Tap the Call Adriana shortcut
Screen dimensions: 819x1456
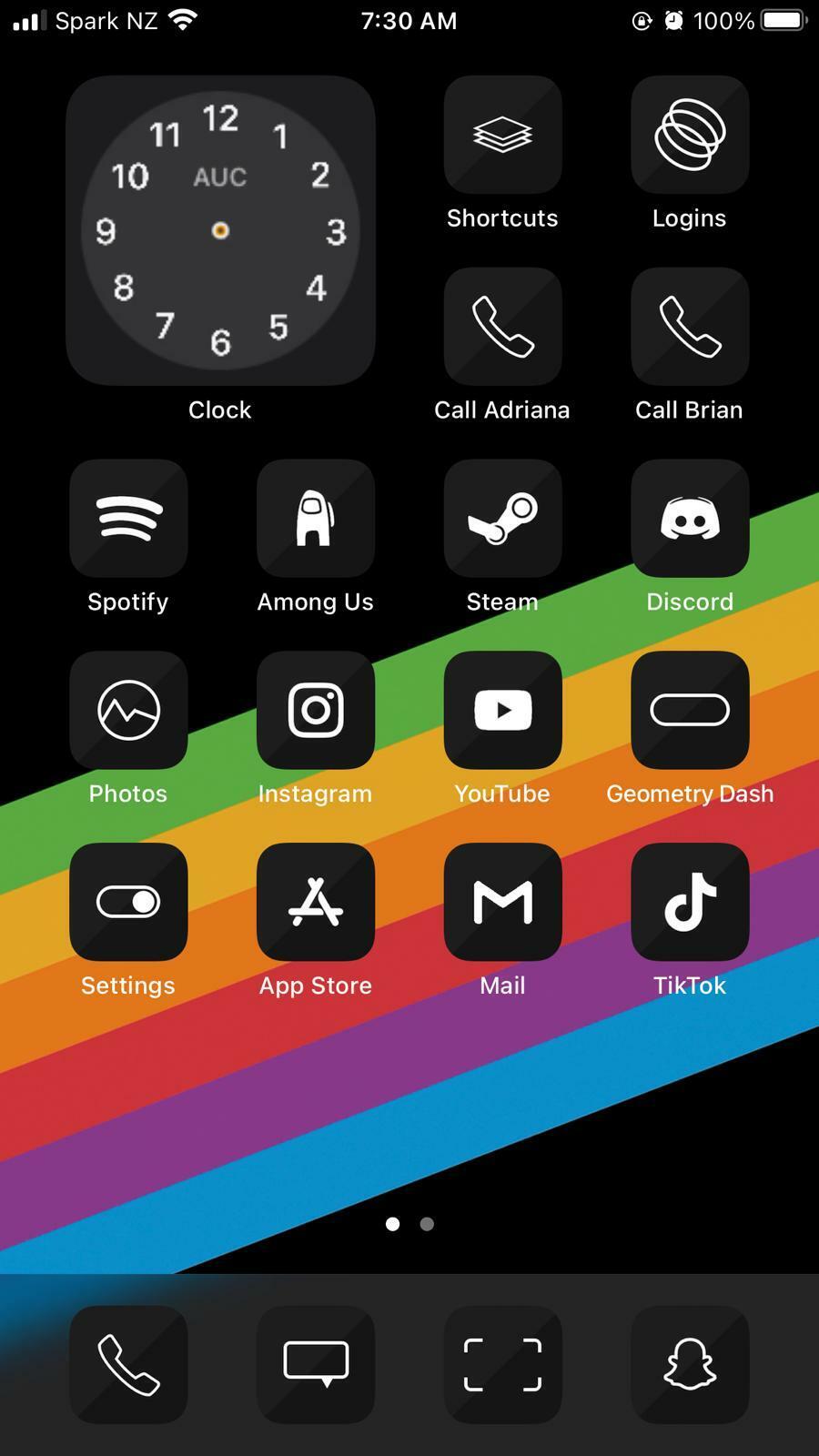tap(502, 327)
